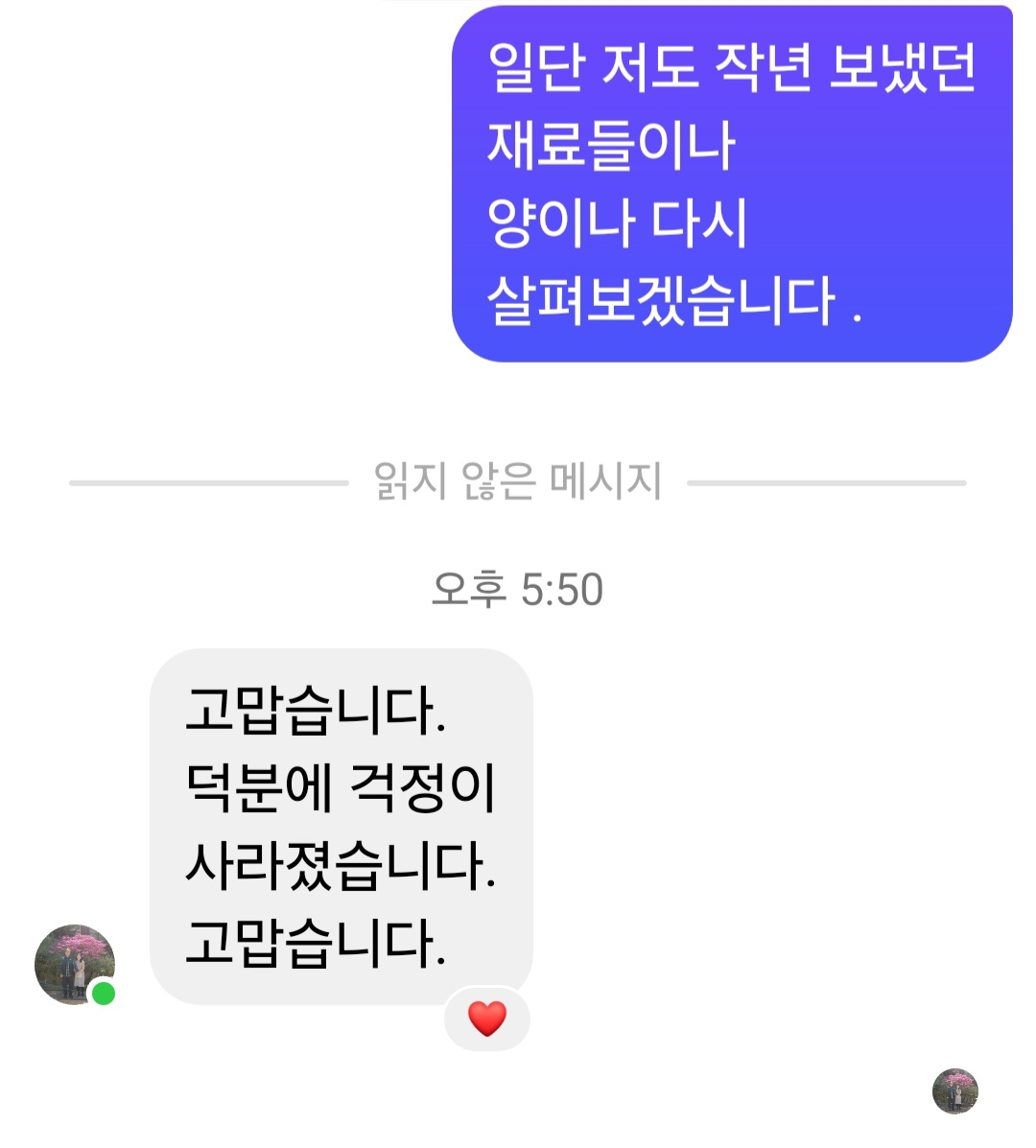Open the sender's profile picture with green dot
Viewport: 1036px width, 1148px height.
(x=74, y=964)
